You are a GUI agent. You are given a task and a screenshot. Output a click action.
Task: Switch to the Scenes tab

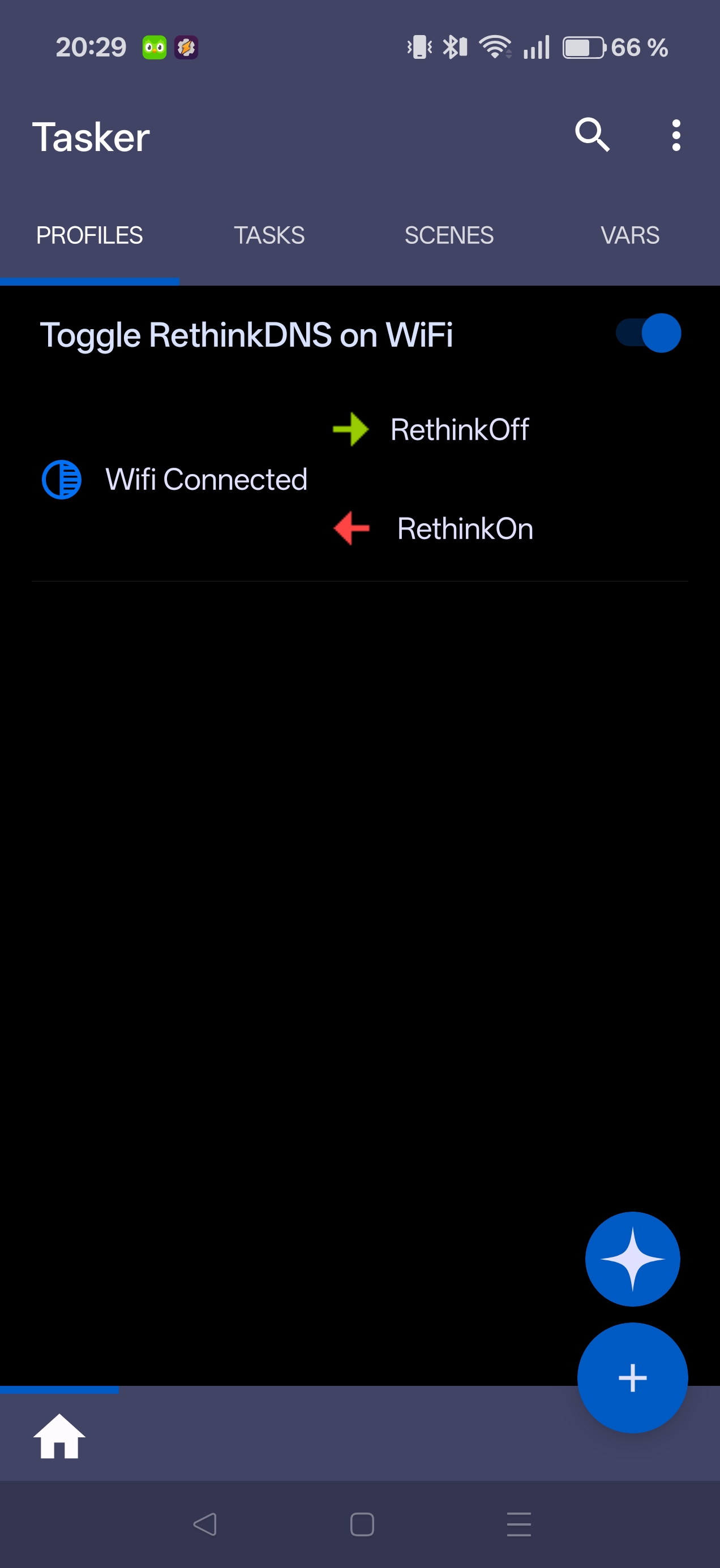click(x=449, y=235)
